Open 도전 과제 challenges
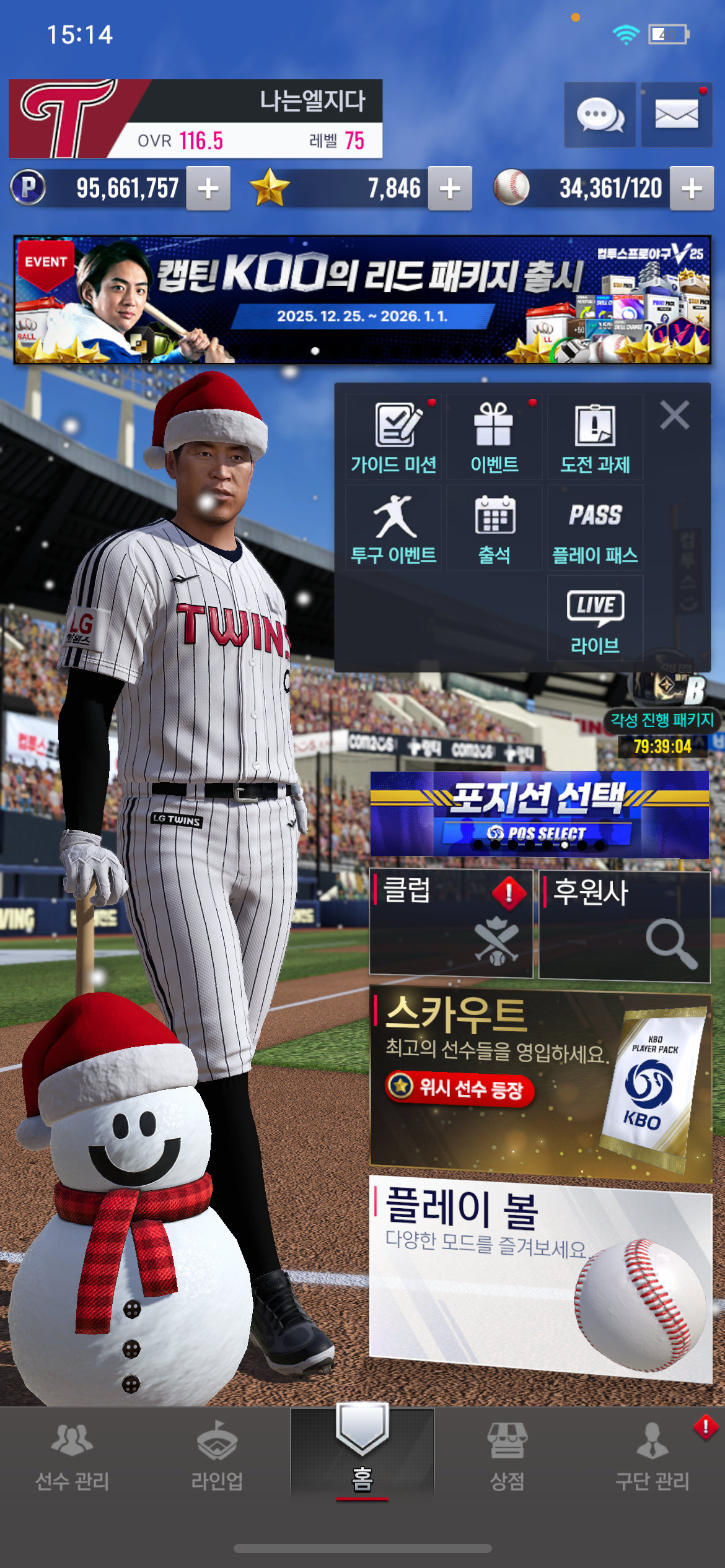725x1568 pixels. (x=595, y=438)
